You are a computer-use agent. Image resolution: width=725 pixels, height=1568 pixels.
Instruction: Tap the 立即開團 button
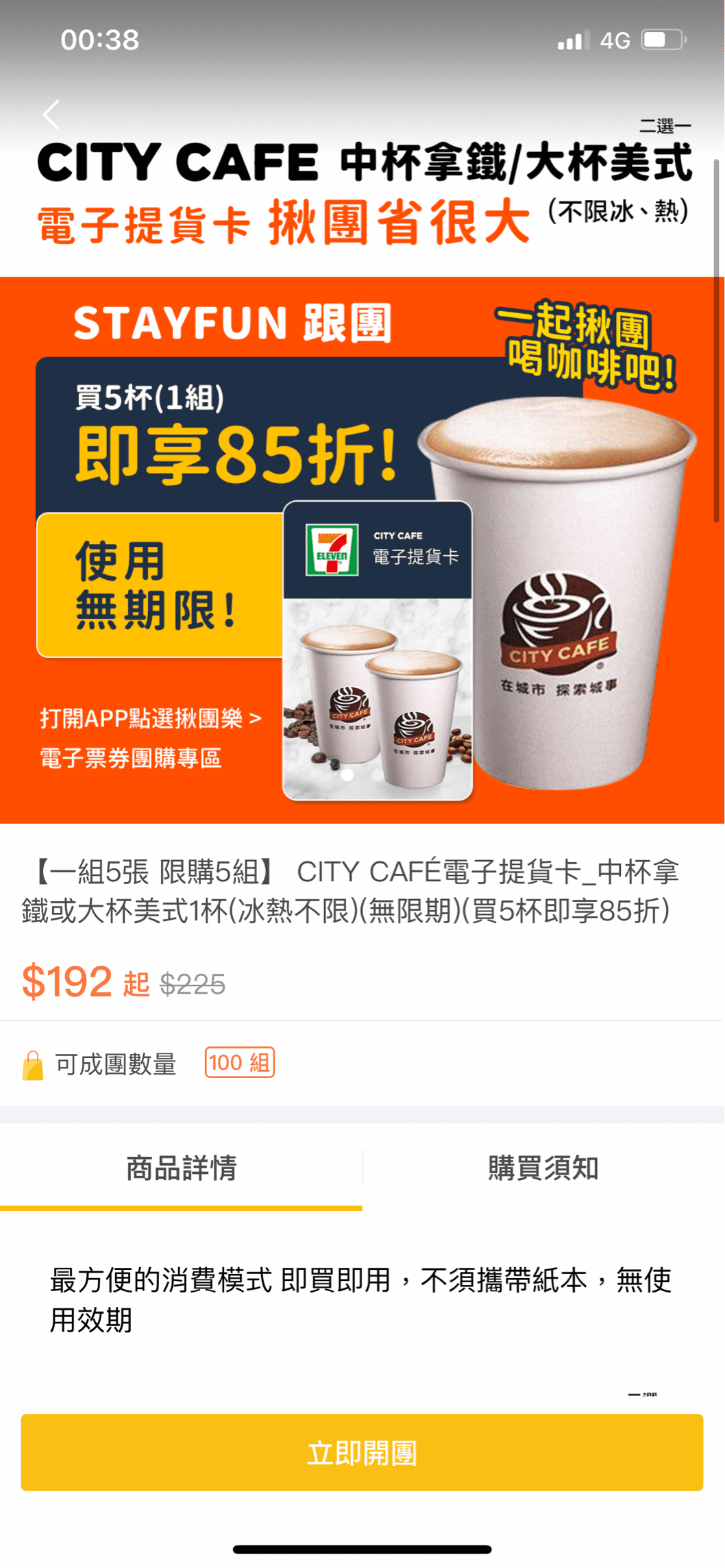point(362,1452)
